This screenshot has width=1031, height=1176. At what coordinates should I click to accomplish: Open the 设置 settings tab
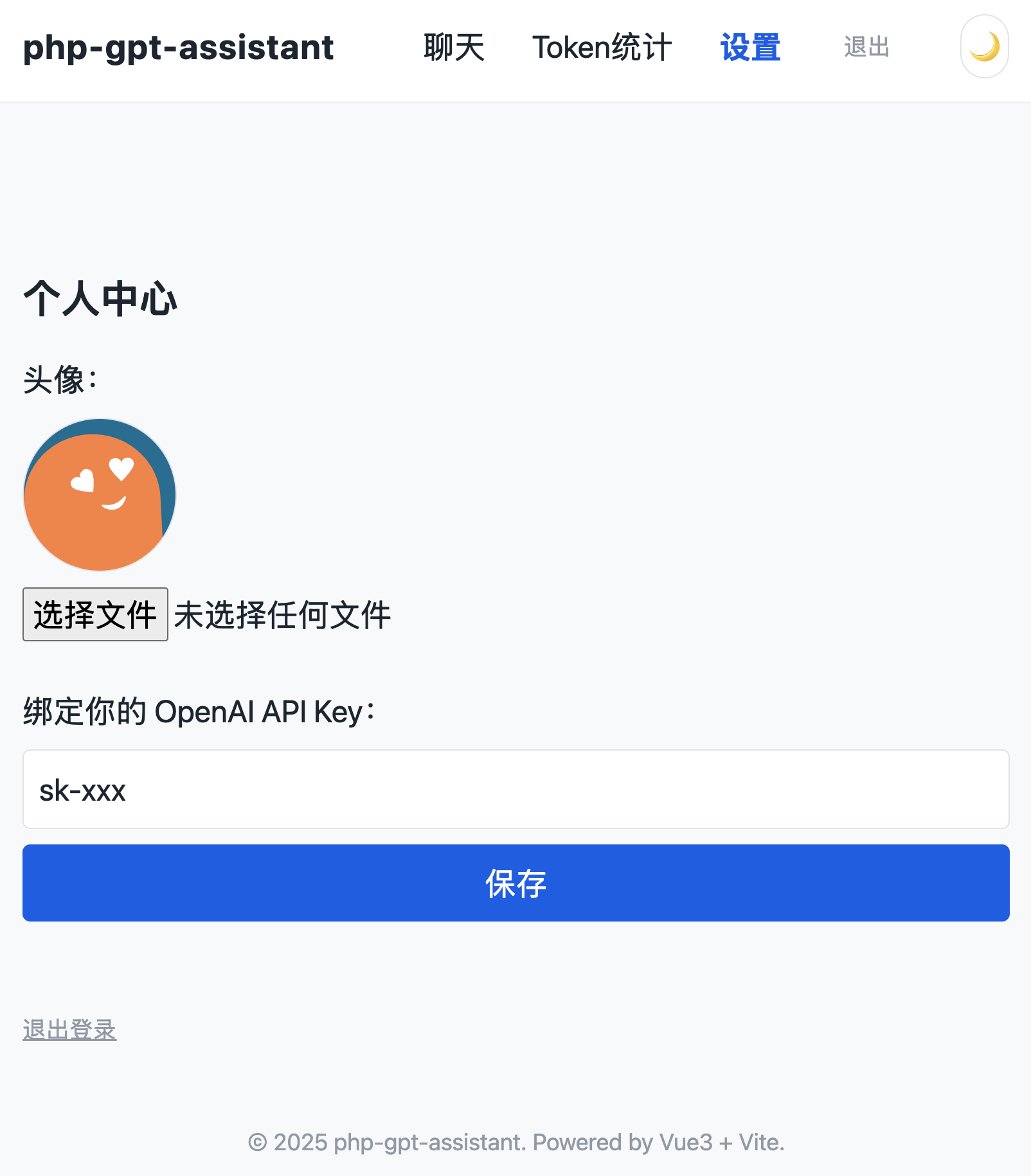[x=750, y=48]
